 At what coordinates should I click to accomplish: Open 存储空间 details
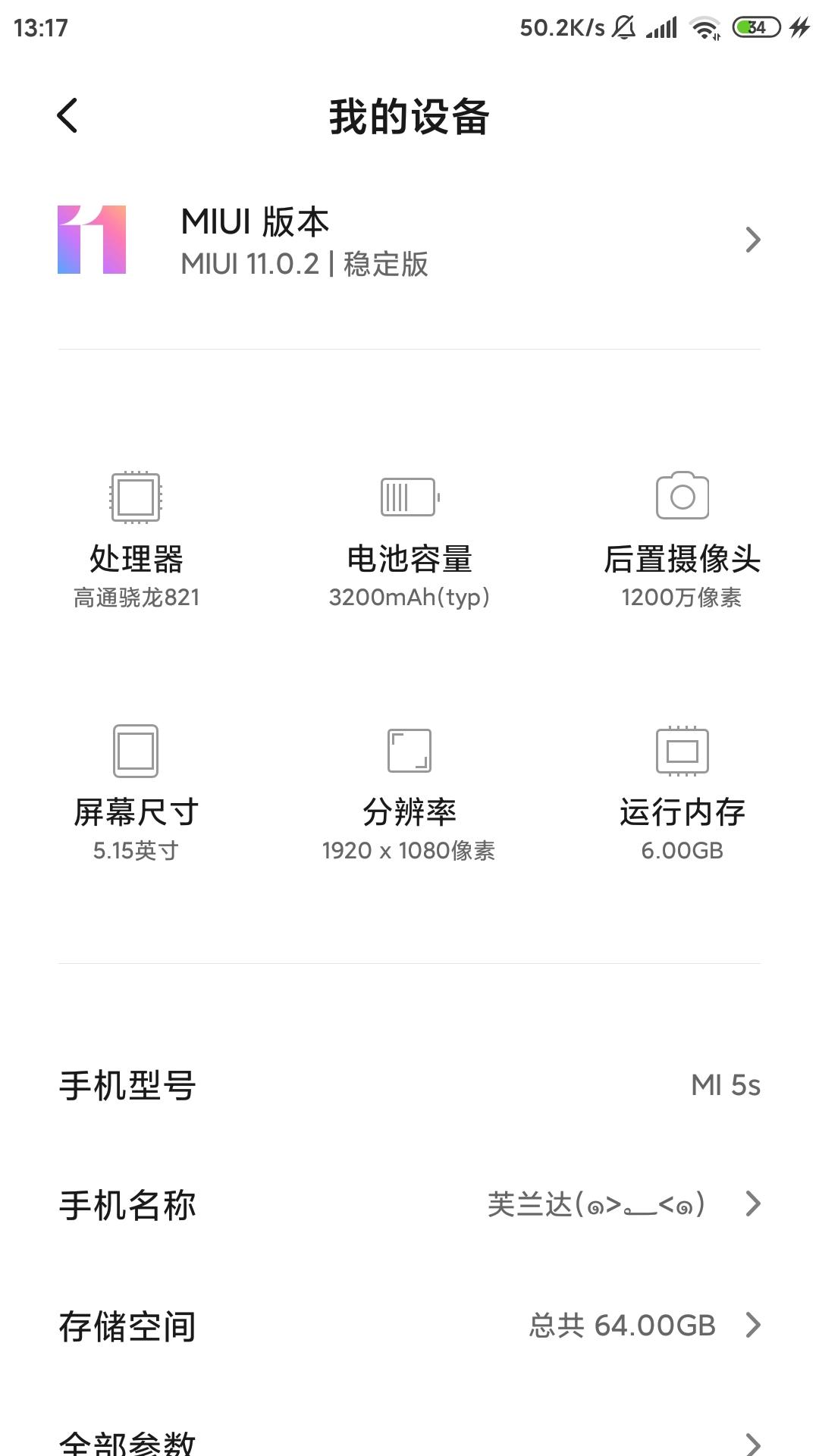click(x=409, y=1326)
